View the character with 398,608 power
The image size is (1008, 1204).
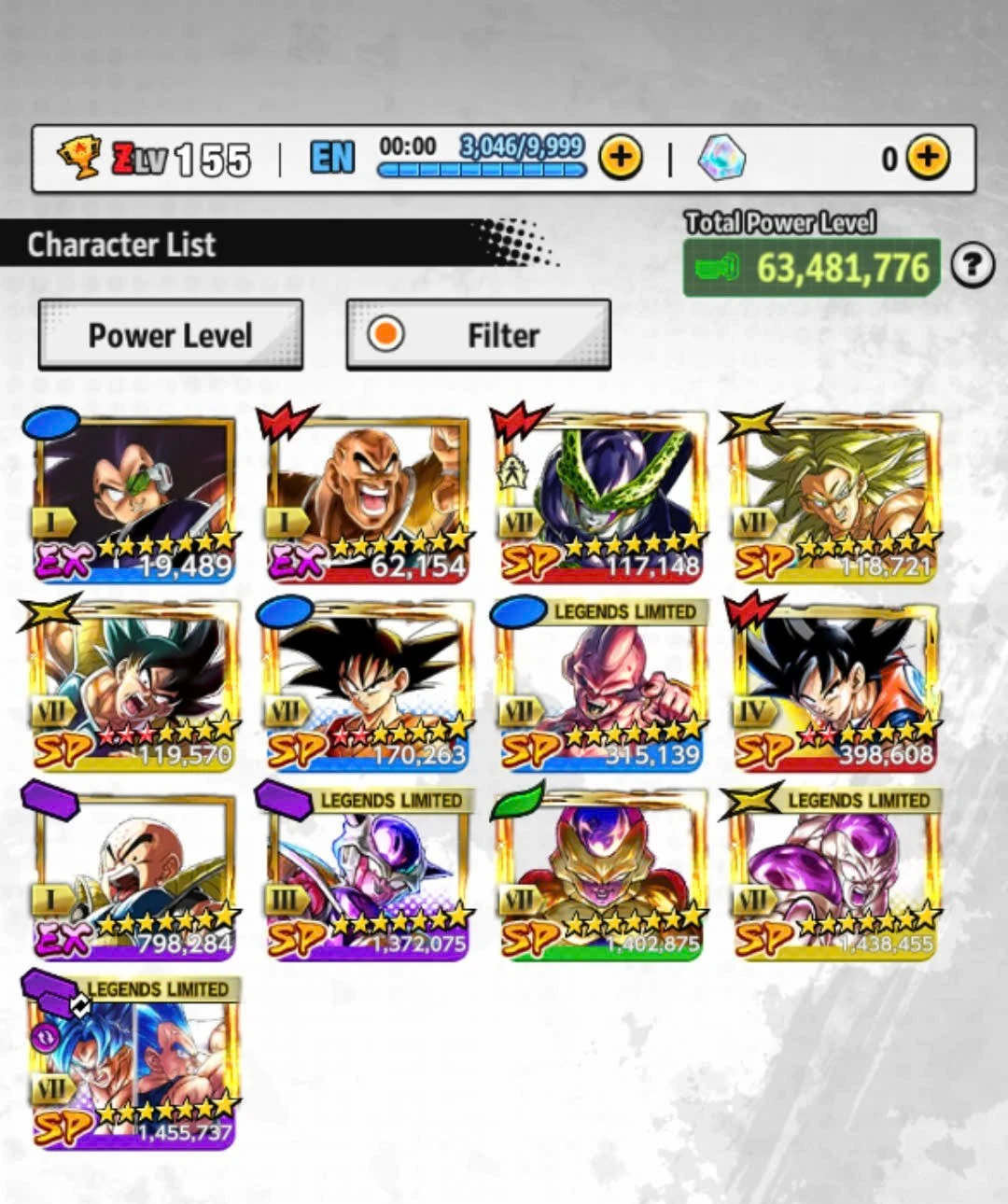click(833, 688)
